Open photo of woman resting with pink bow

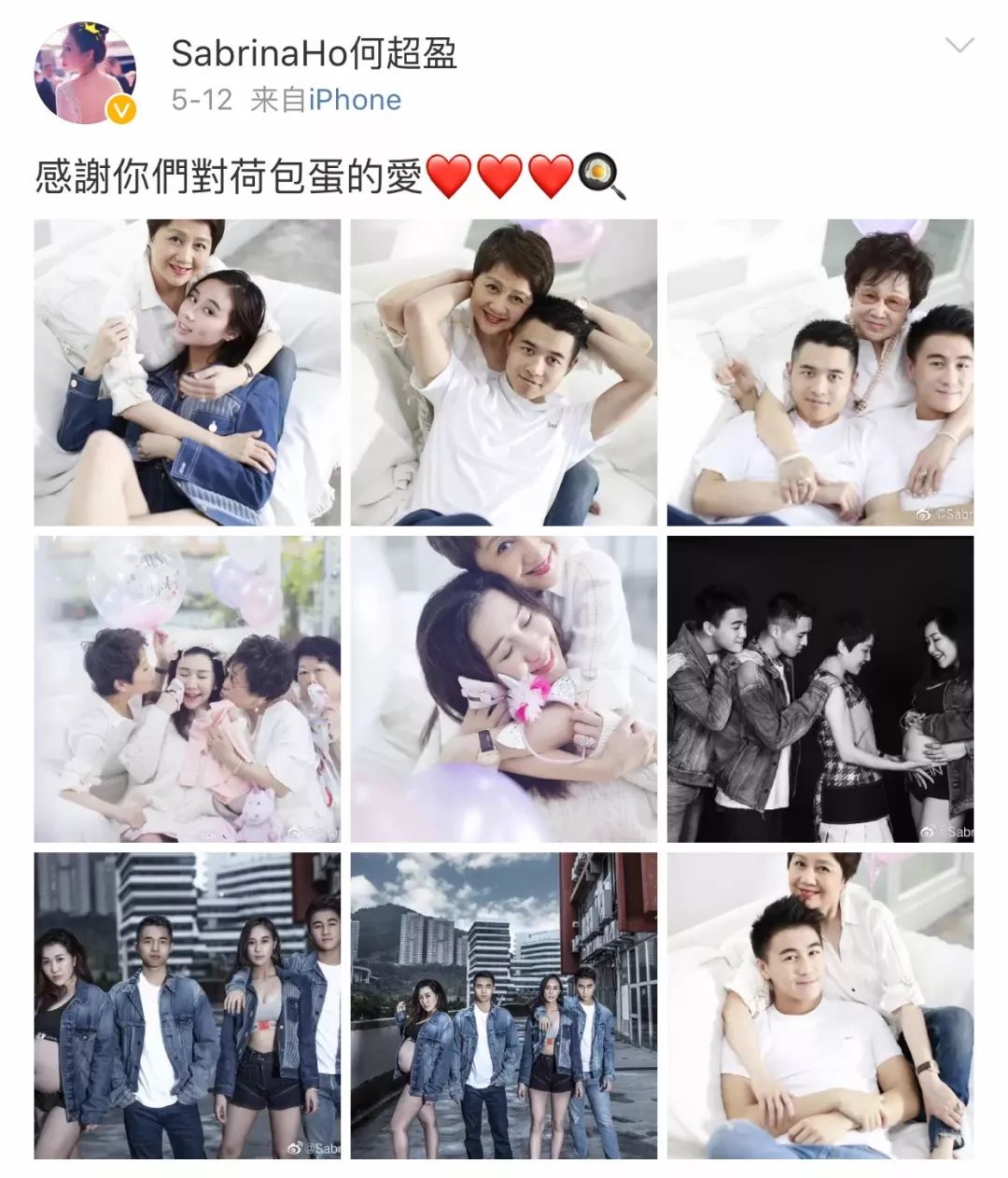click(x=503, y=689)
